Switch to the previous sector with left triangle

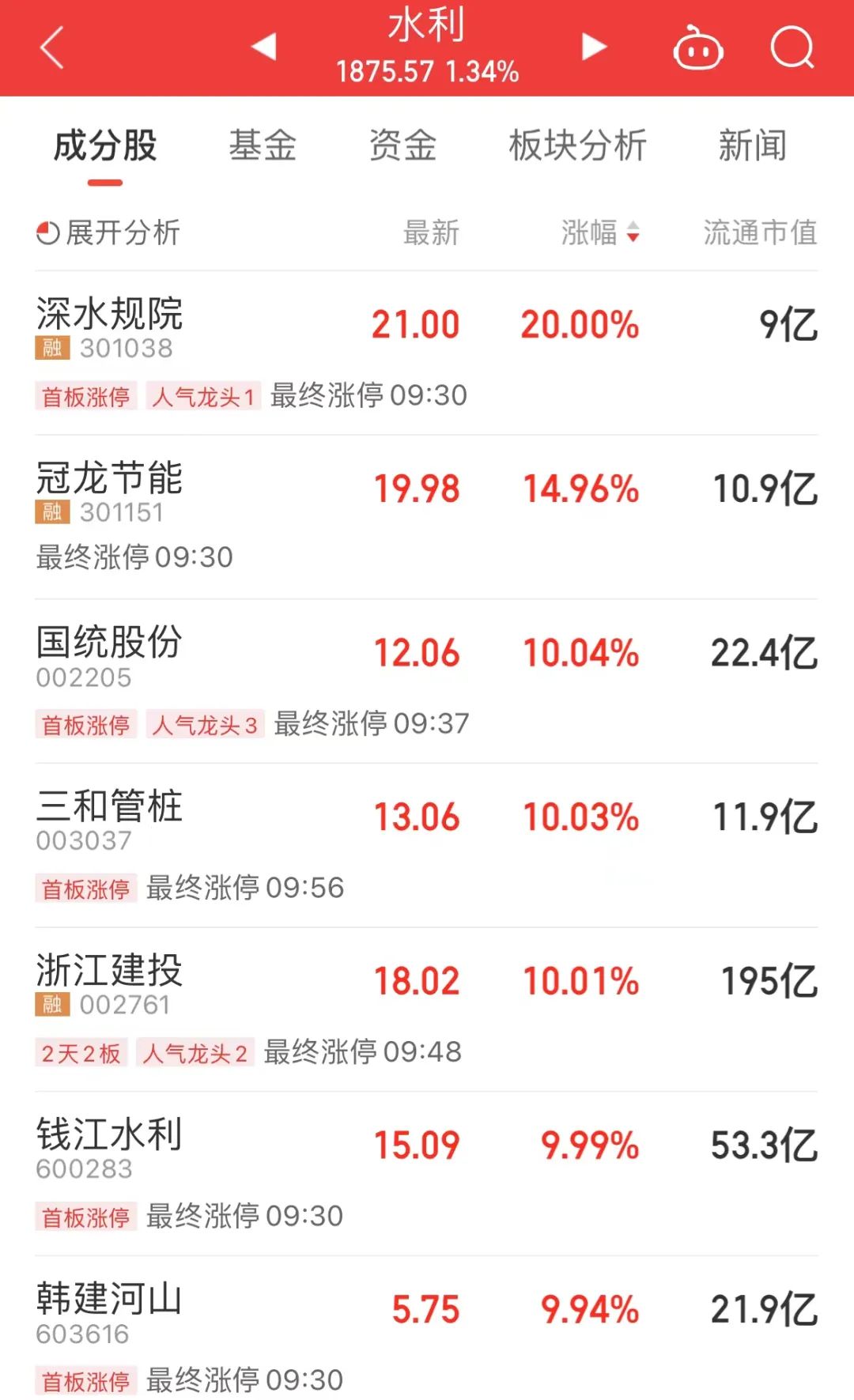264,46
